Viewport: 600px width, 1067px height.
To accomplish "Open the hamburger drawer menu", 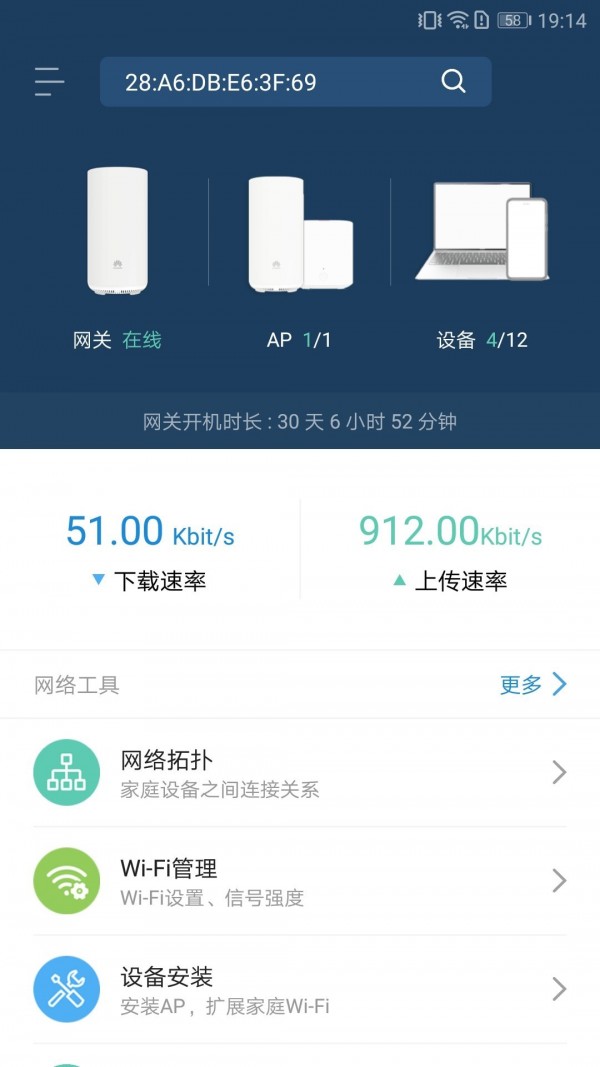I will [48, 81].
